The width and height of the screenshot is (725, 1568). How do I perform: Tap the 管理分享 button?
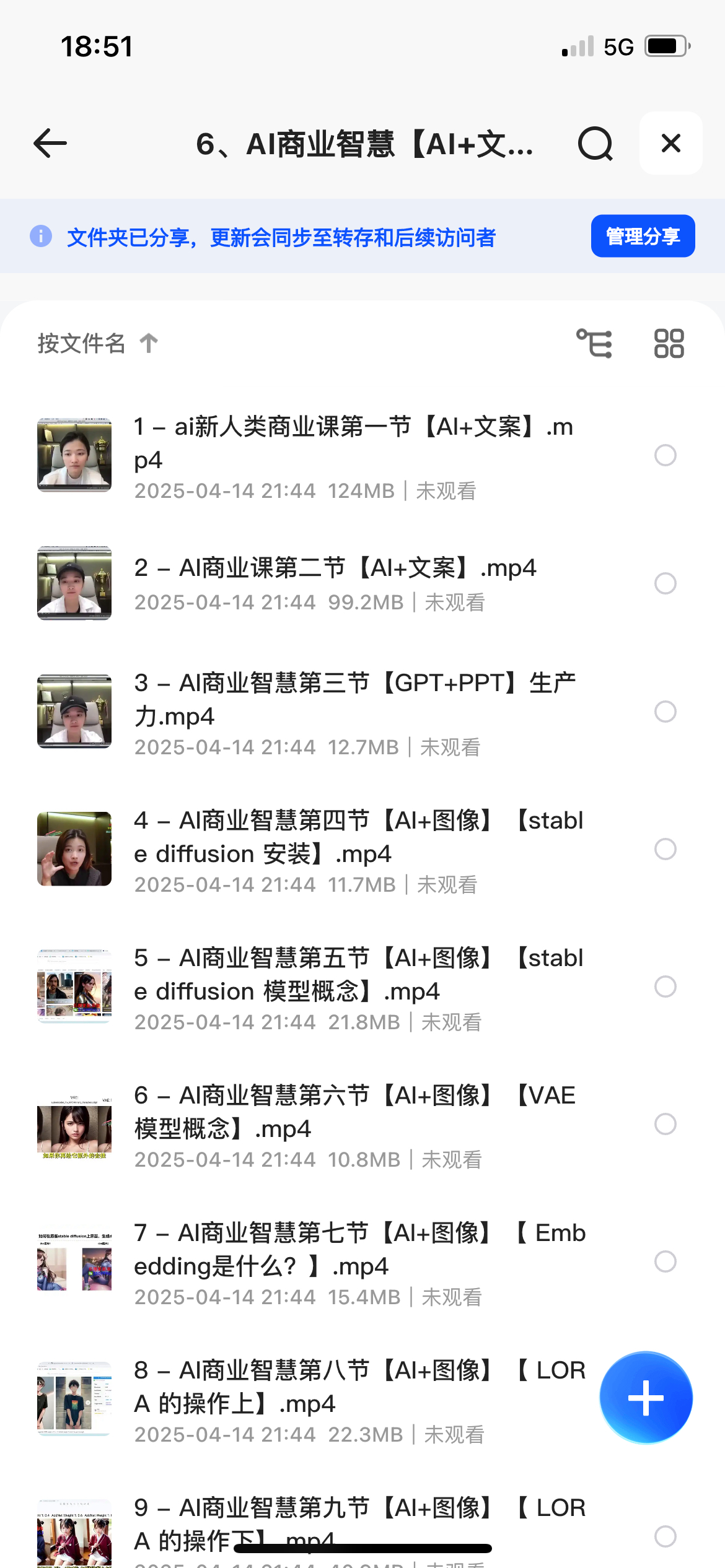(643, 237)
